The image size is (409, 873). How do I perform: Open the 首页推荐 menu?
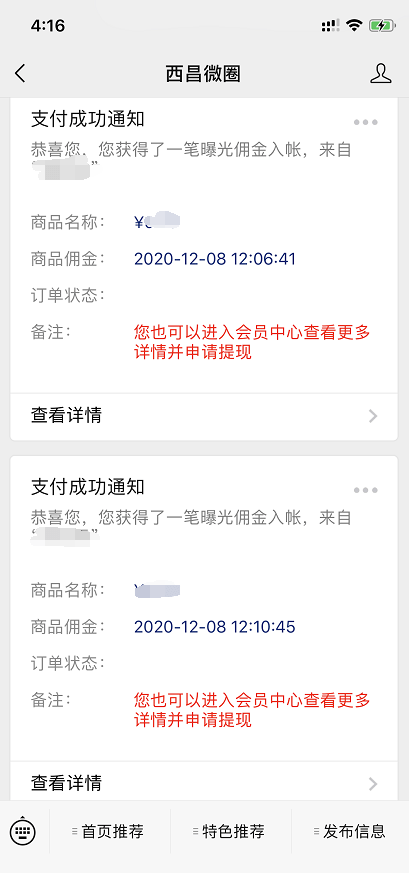tap(109, 832)
